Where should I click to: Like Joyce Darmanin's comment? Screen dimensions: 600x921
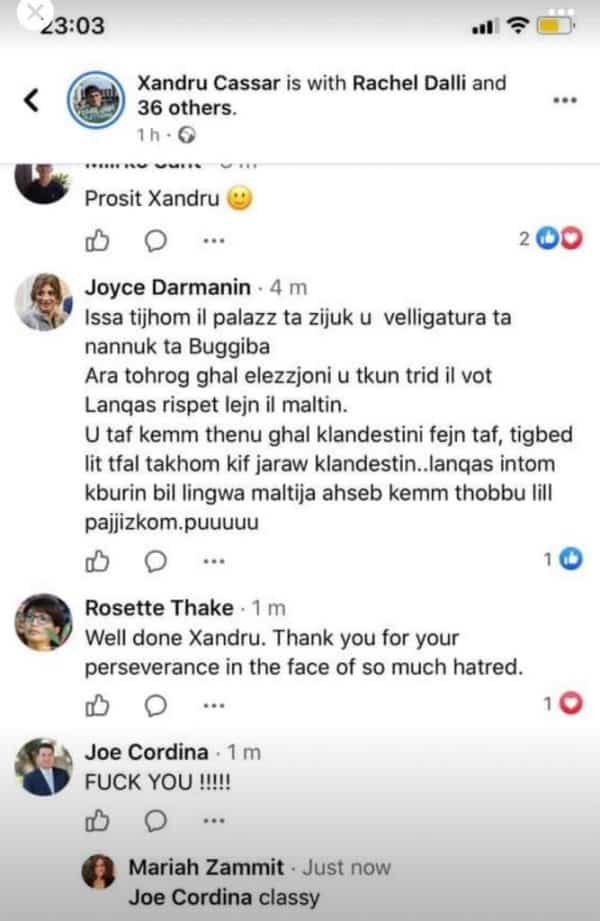[x=97, y=562]
